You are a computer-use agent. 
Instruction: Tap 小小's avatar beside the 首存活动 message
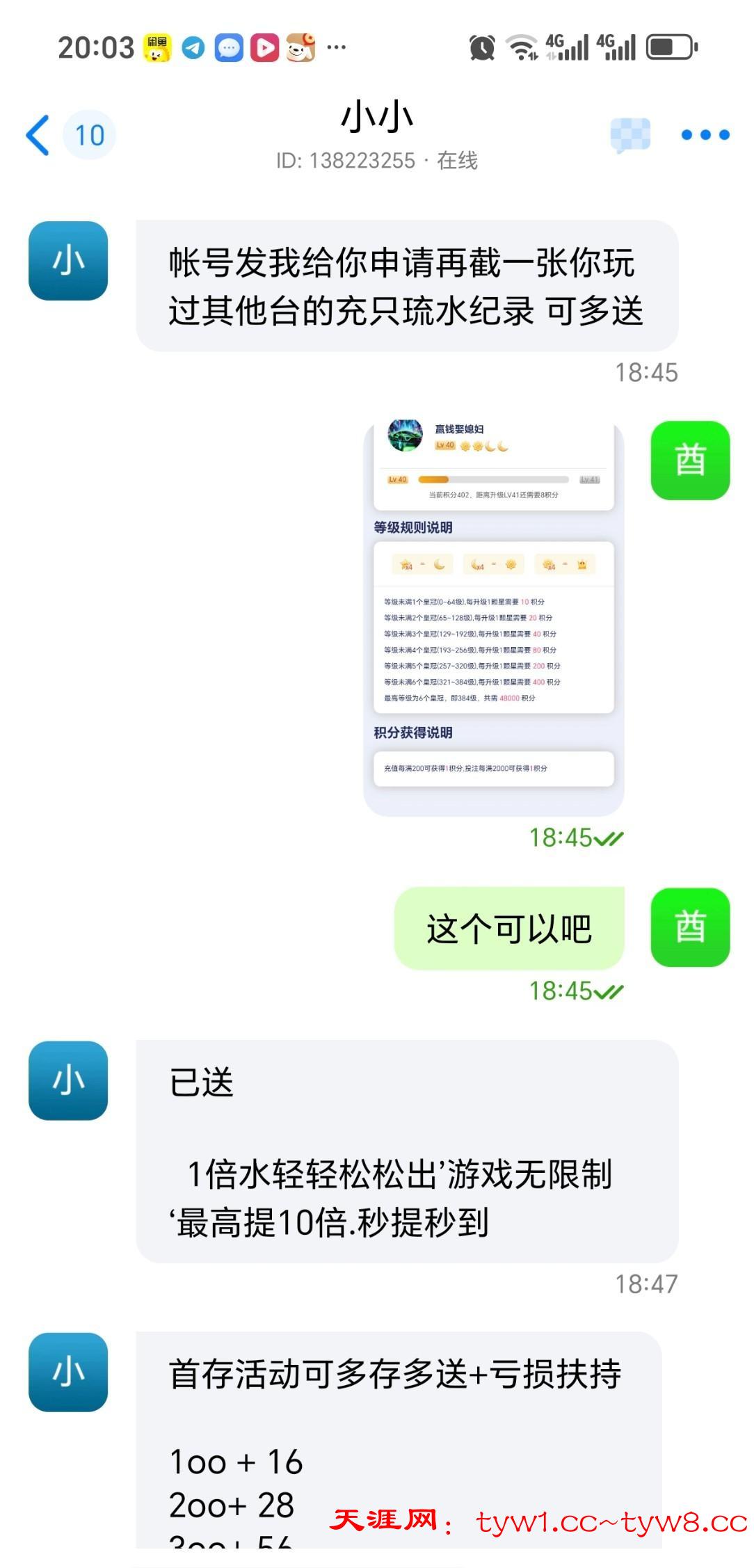tap(68, 1372)
